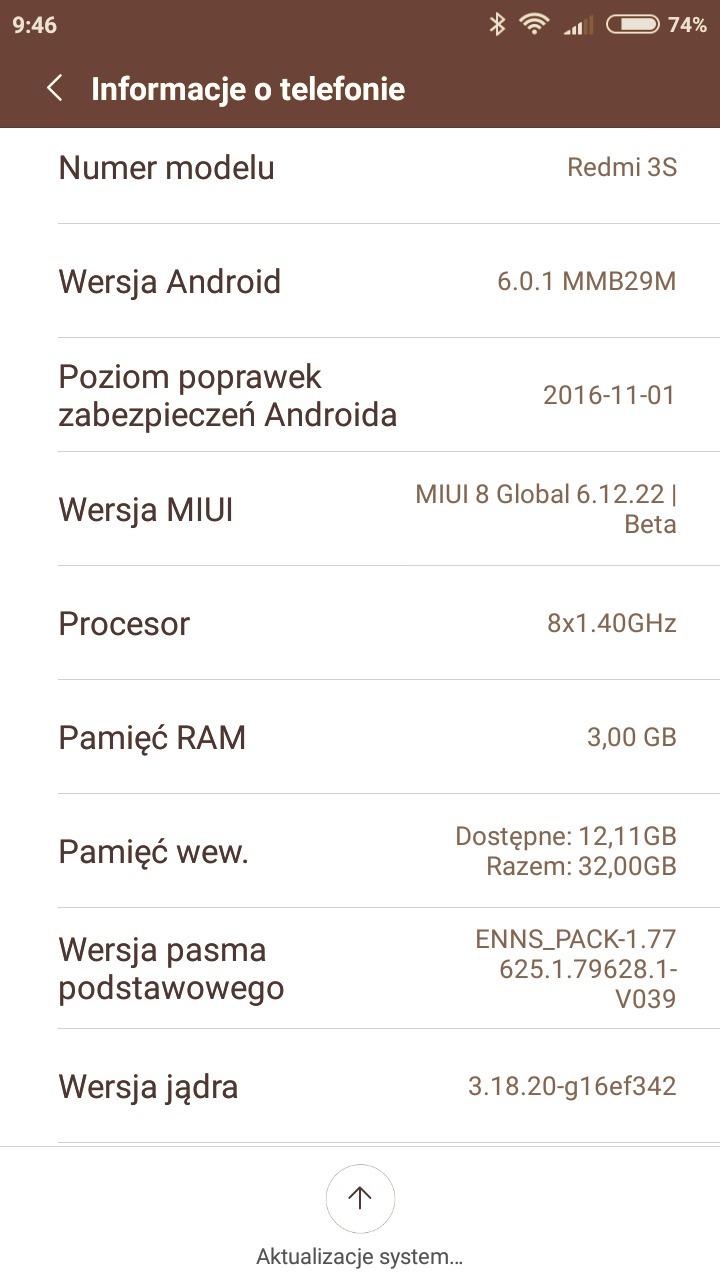This screenshot has height=1280, width=720.
Task: Tap the Wersja MIUI row
Action: point(360,510)
